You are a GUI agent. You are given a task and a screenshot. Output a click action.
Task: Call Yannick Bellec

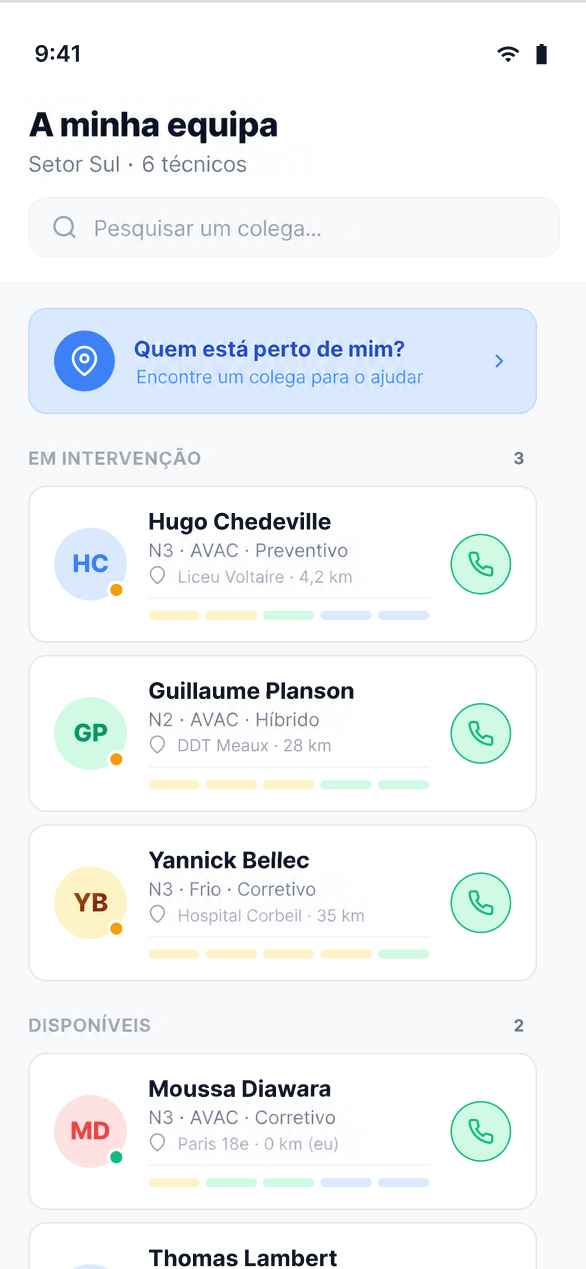pyautogui.click(x=481, y=903)
